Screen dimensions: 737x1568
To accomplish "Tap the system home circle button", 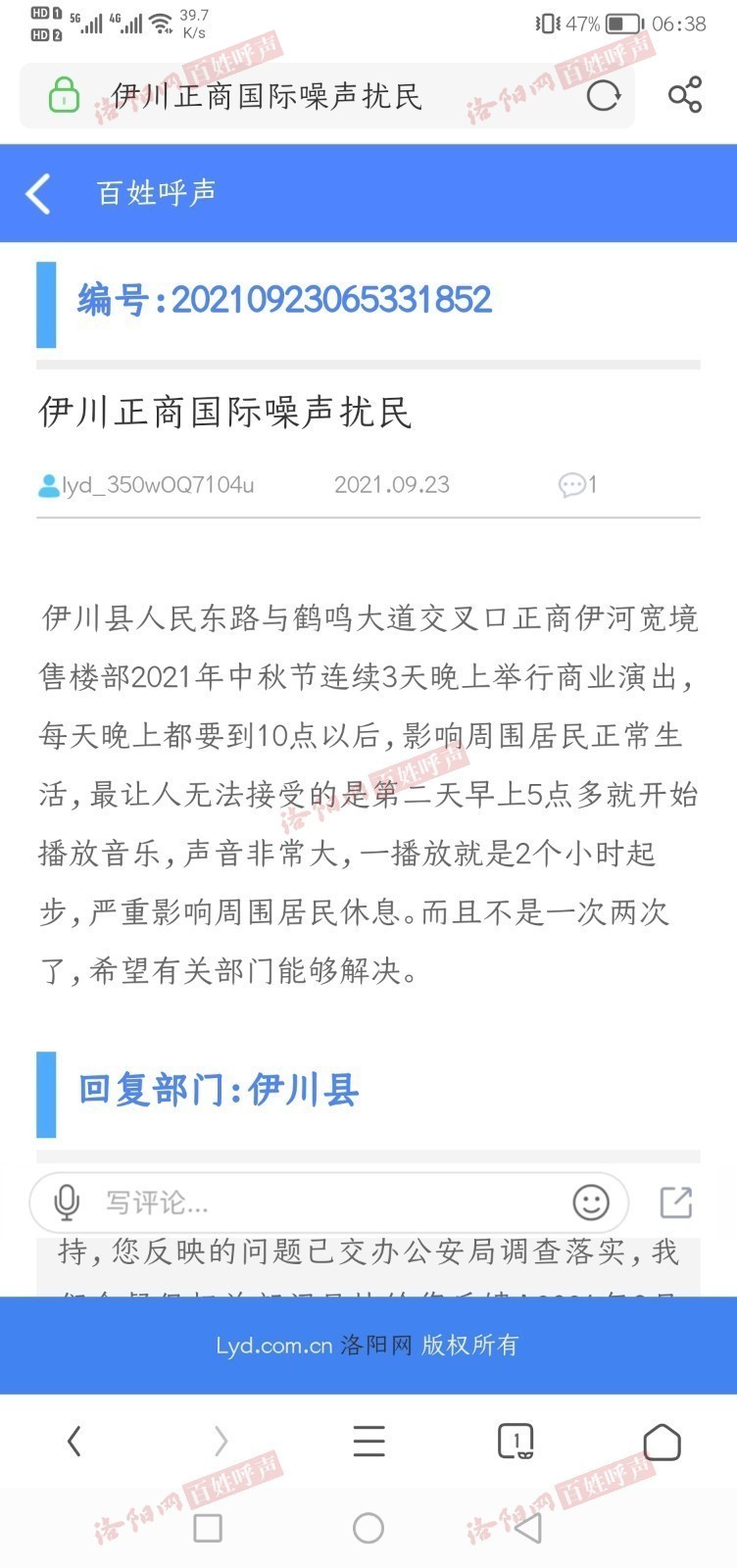I will (x=368, y=1528).
